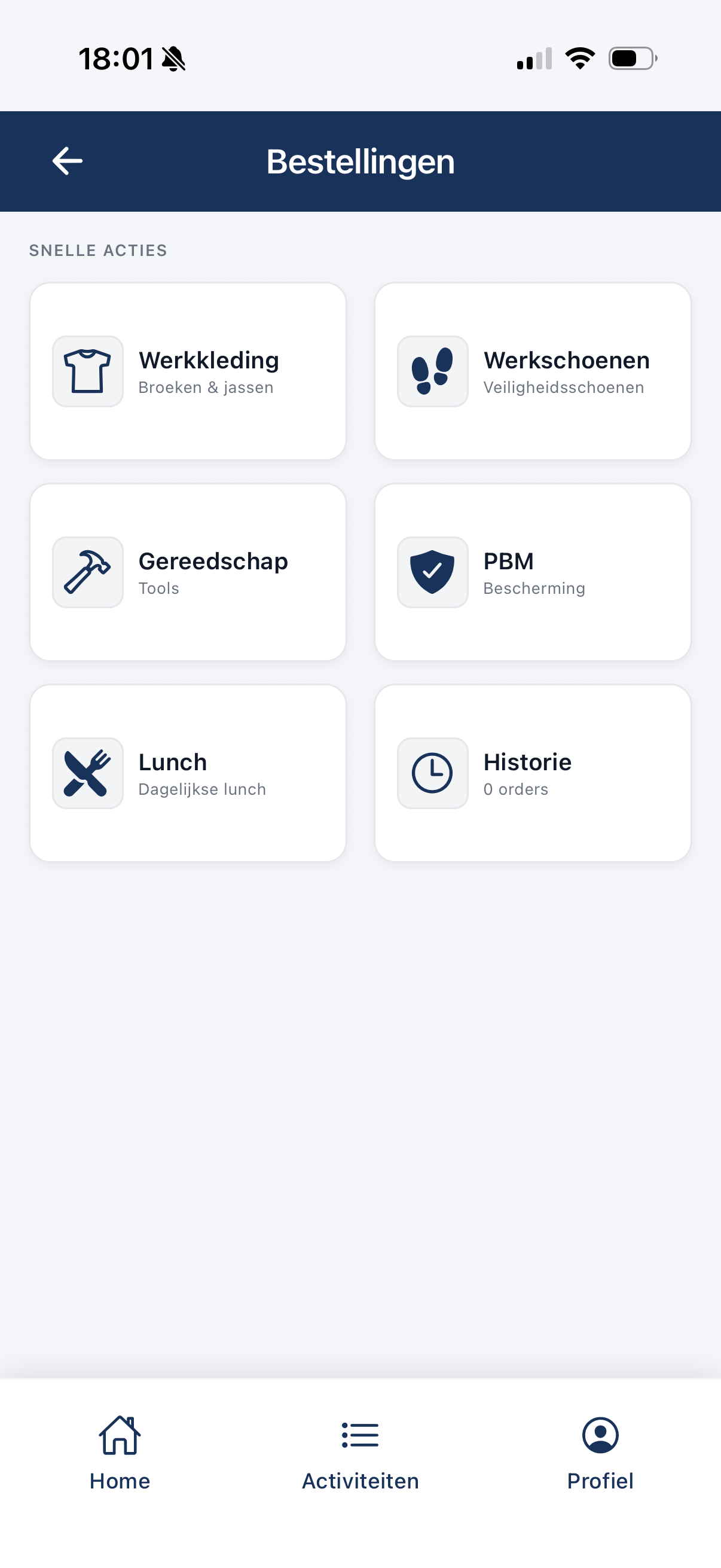
Task: Open the Werkkleding card
Action: click(x=187, y=371)
